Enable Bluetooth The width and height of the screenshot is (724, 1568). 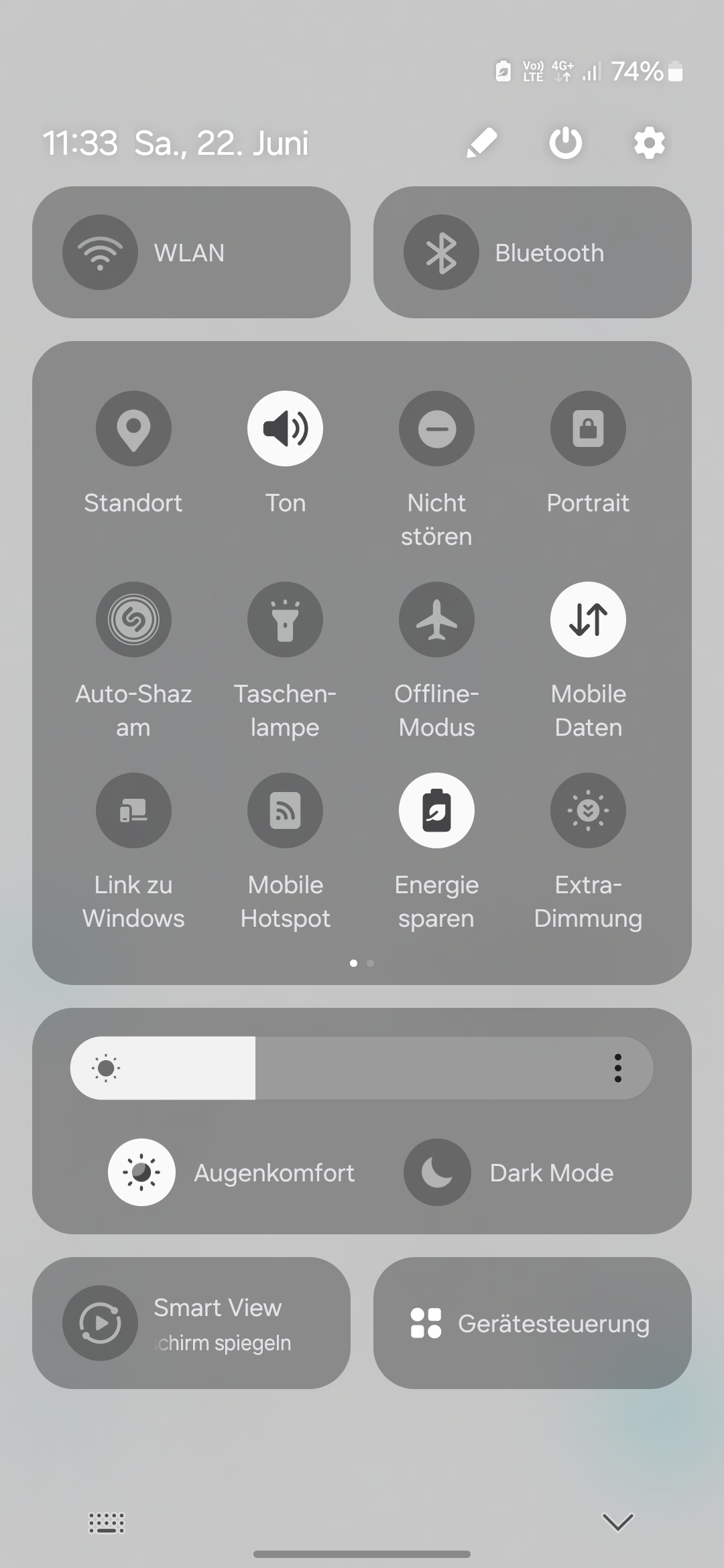532,252
